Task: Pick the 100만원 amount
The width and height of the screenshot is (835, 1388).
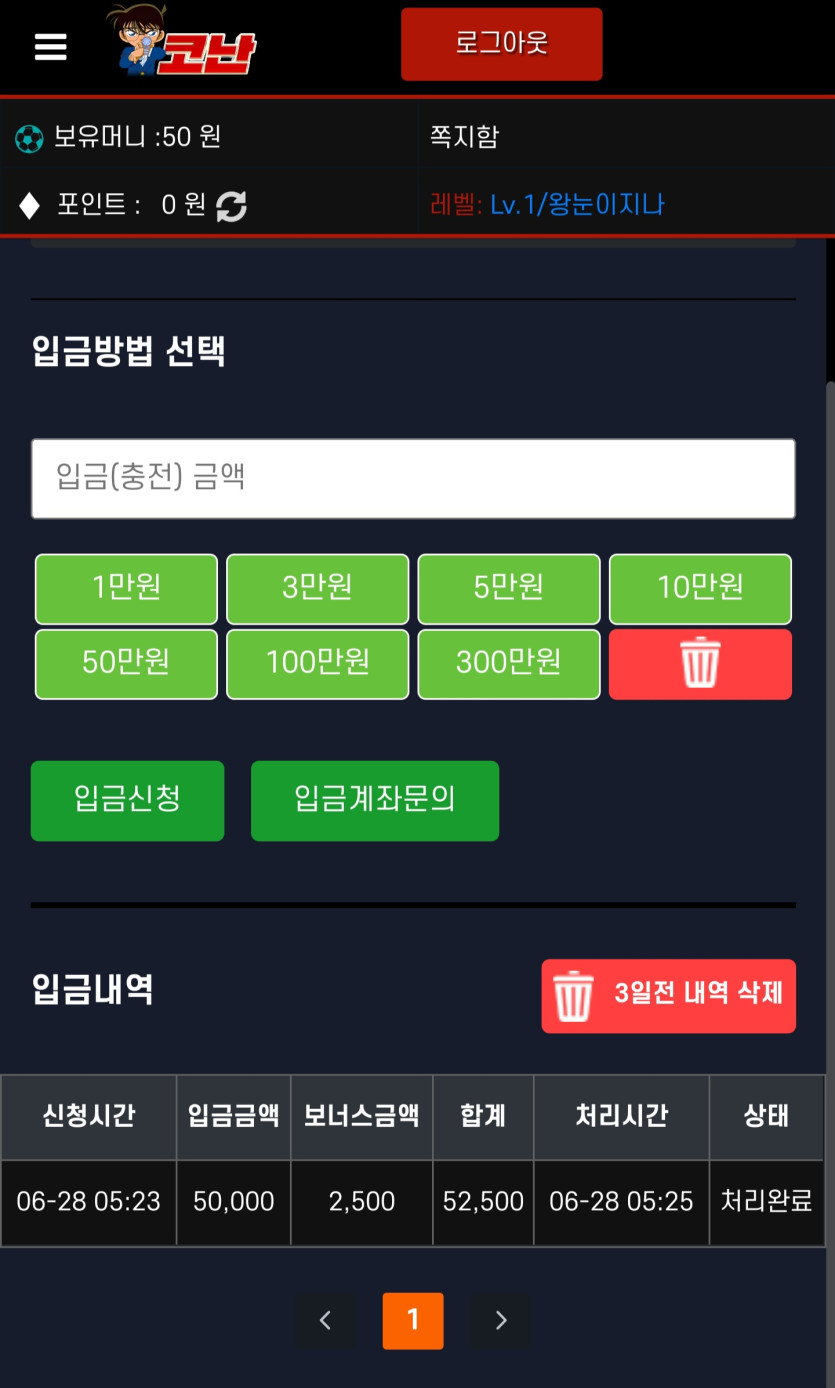Action: [x=317, y=663]
